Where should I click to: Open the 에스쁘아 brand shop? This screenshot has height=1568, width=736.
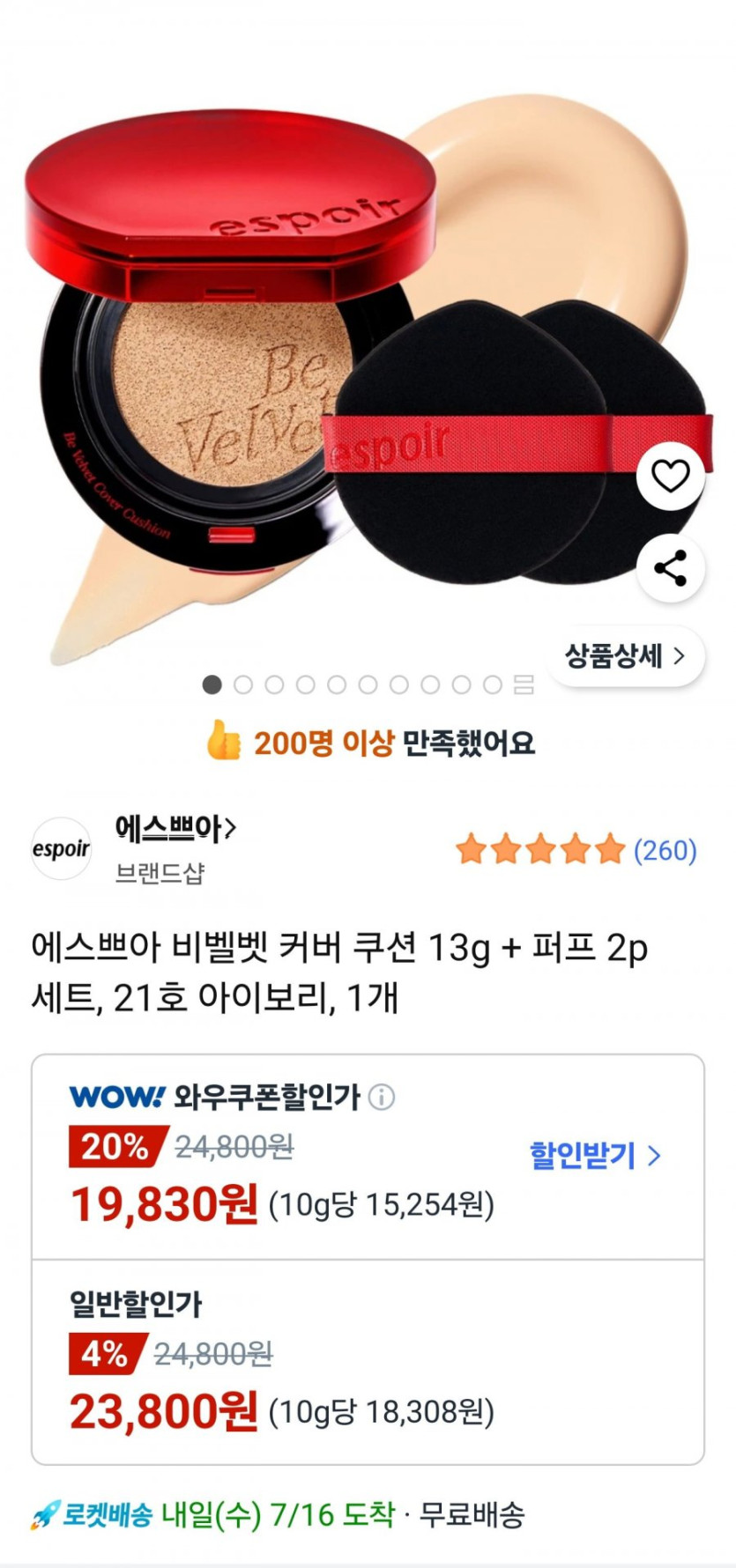point(175,828)
